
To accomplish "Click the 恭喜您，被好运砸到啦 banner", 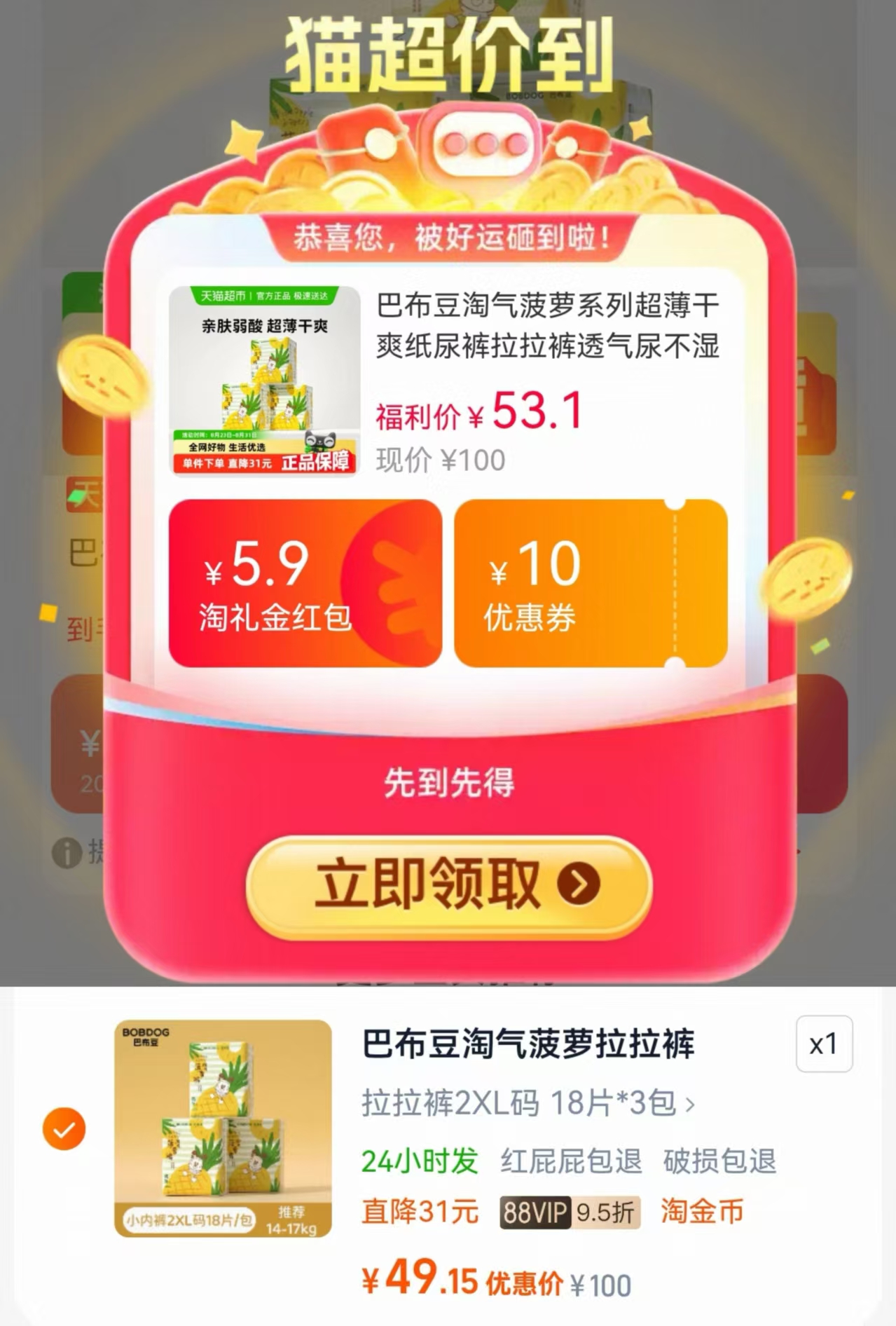I will [x=448, y=237].
